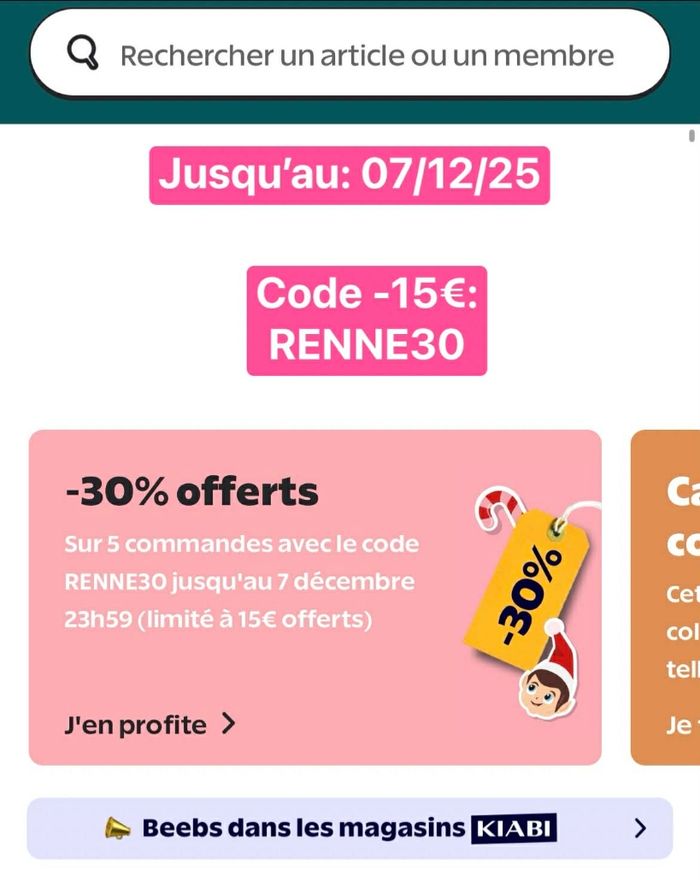700x880 pixels.
Task: Tap "J'en profite" on the -30% offer
Action: pyautogui.click(x=150, y=724)
